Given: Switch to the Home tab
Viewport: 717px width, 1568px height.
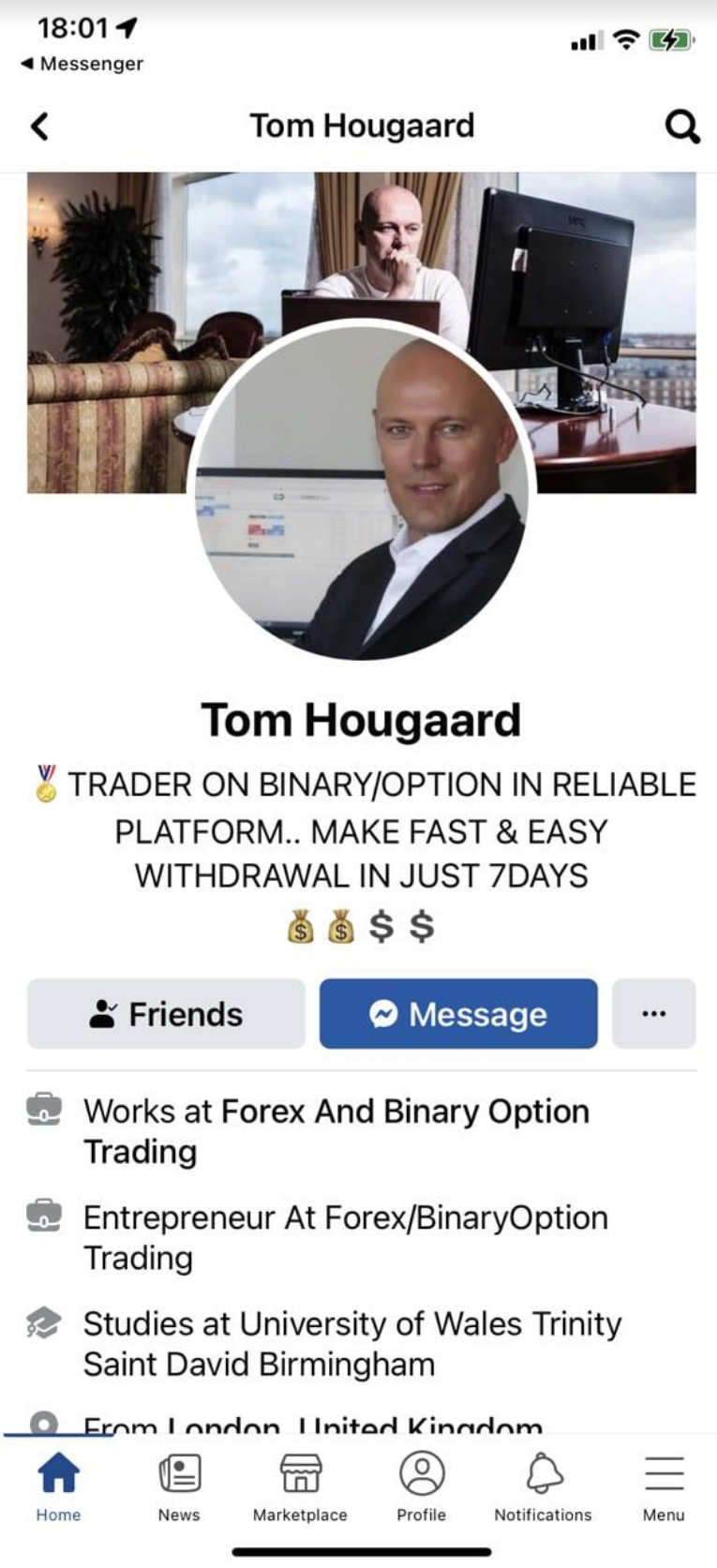Looking at the screenshot, I should click(x=58, y=1486).
